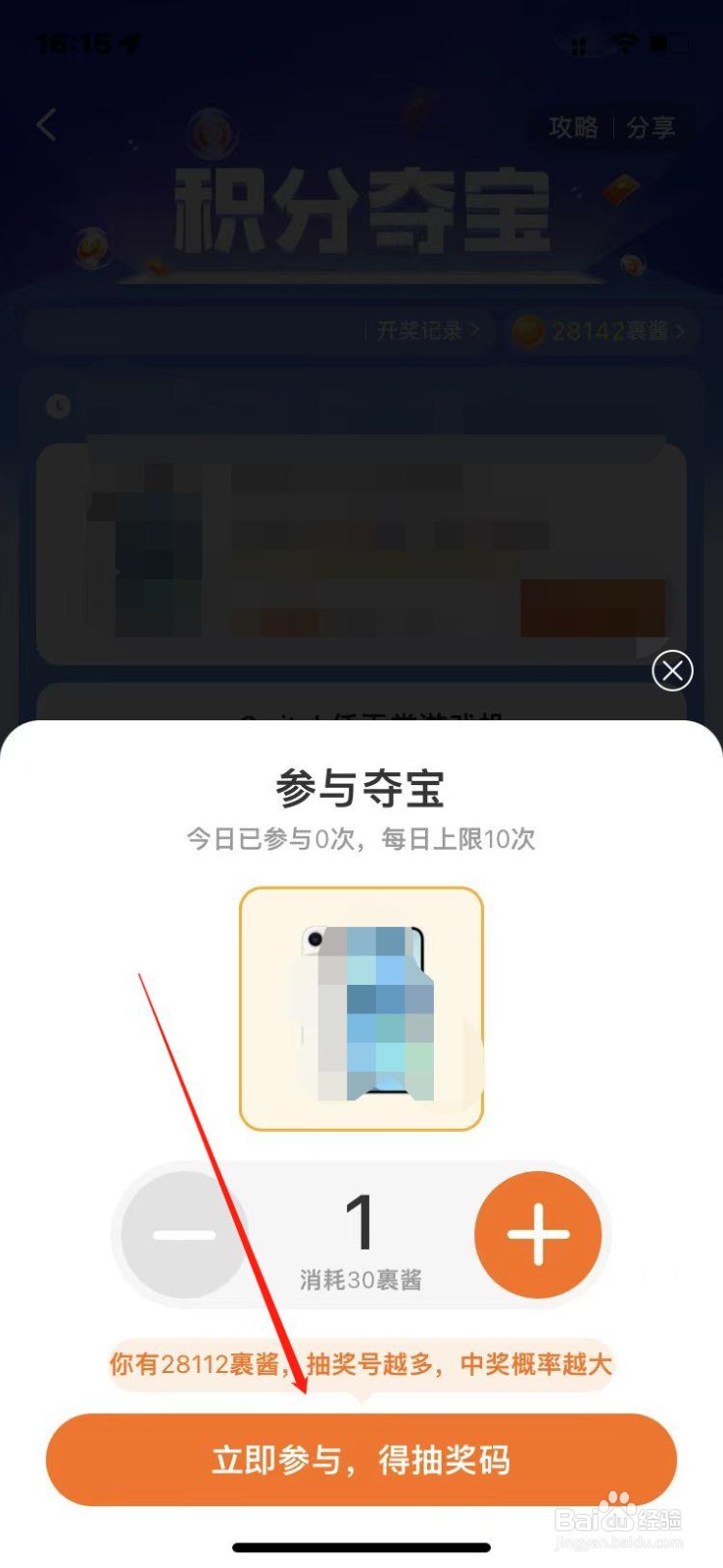Viewport: 723px width, 1568px height.
Task: Tap the Wi-Fi icon in the status bar
Action: tap(624, 43)
